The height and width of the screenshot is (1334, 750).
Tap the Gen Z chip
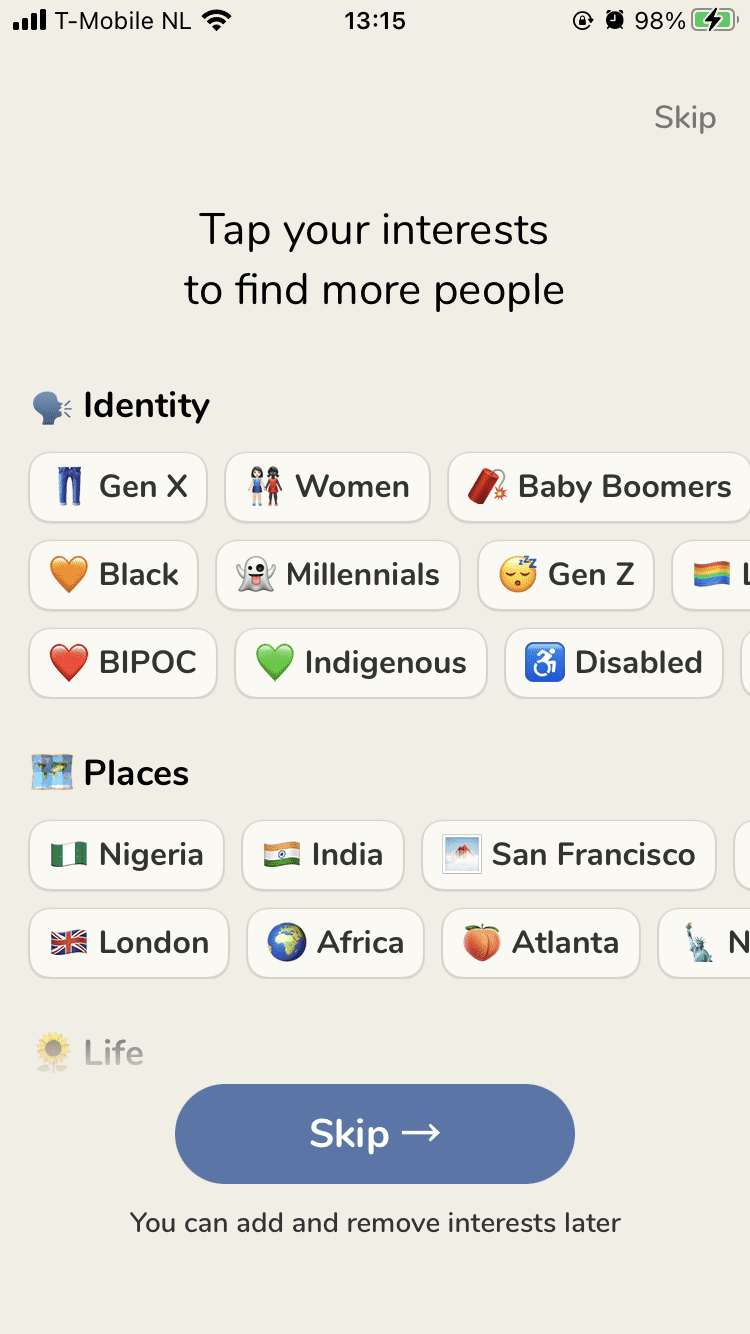(x=566, y=575)
